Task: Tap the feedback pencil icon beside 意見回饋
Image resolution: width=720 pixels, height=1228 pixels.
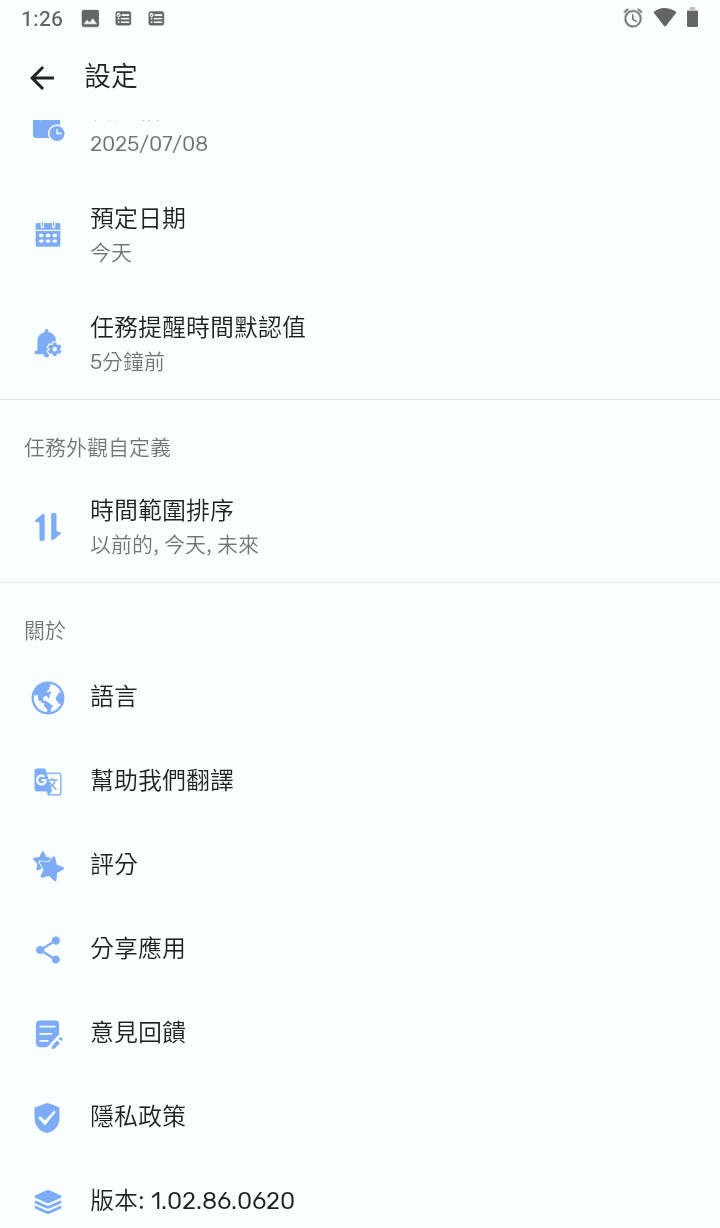Action: tap(47, 1033)
